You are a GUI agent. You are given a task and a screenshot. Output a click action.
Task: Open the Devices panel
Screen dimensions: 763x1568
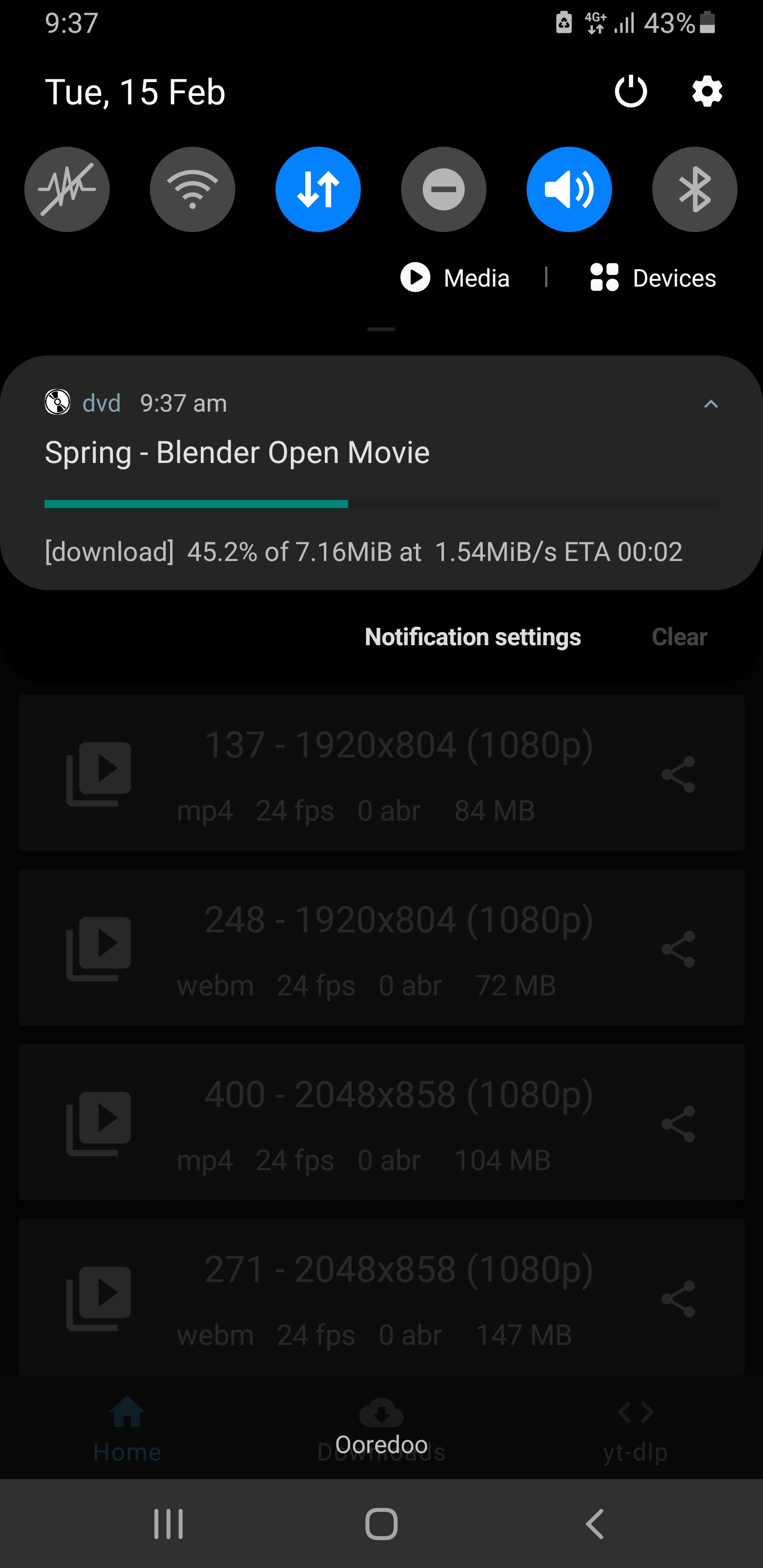coord(653,278)
